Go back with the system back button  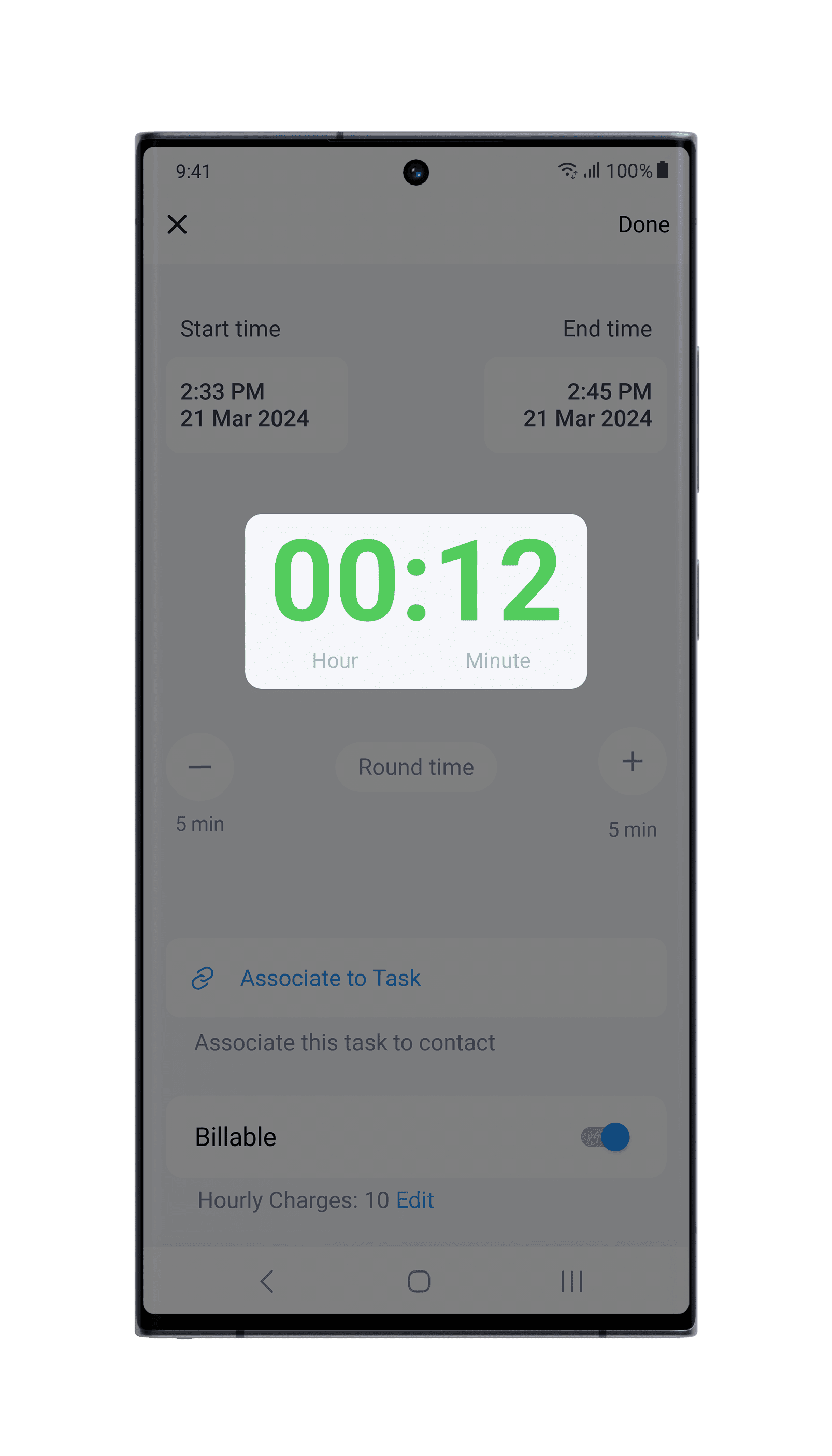tap(267, 1281)
